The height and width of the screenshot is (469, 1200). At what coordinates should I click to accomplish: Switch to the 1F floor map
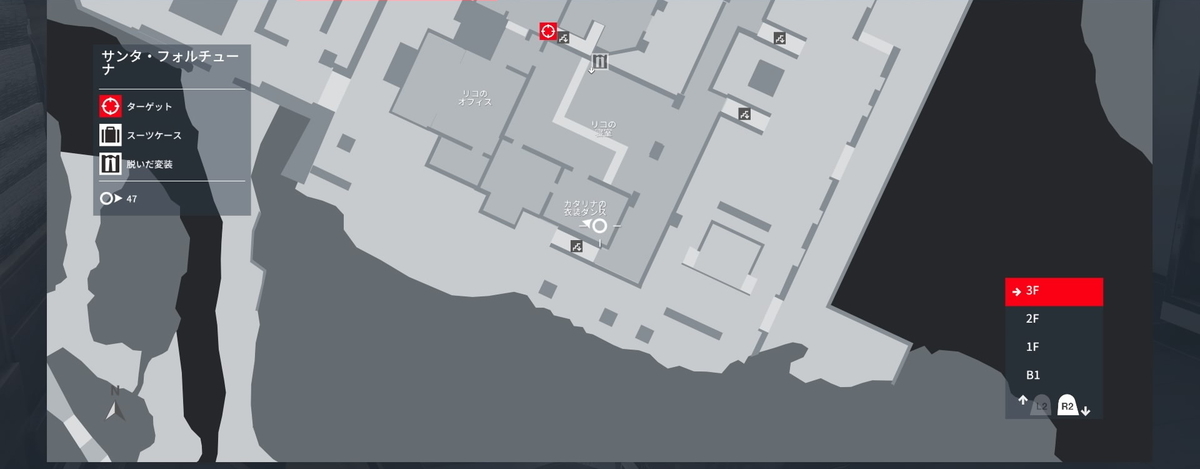(1053, 347)
